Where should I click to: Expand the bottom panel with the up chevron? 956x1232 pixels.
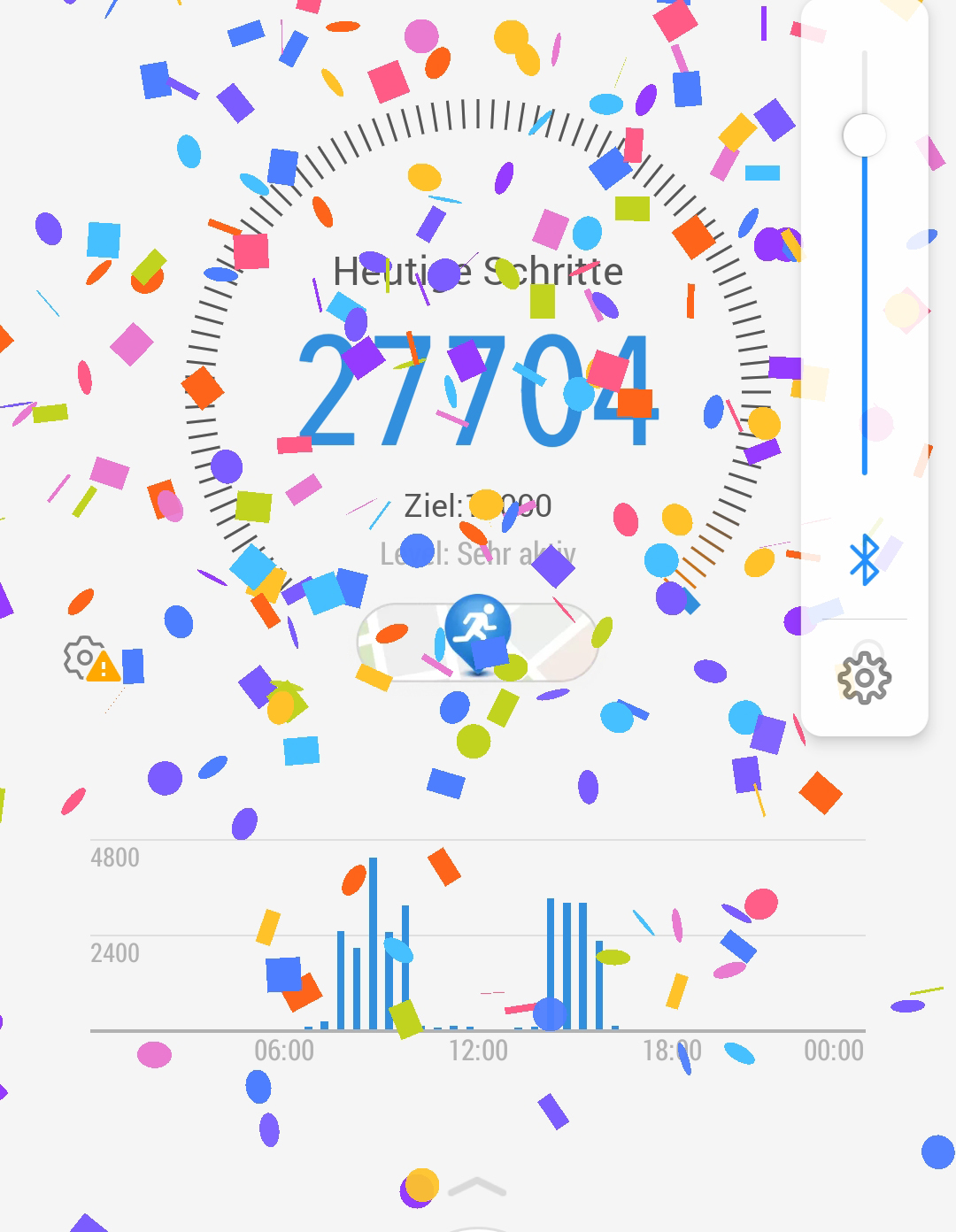pyautogui.click(x=478, y=1188)
